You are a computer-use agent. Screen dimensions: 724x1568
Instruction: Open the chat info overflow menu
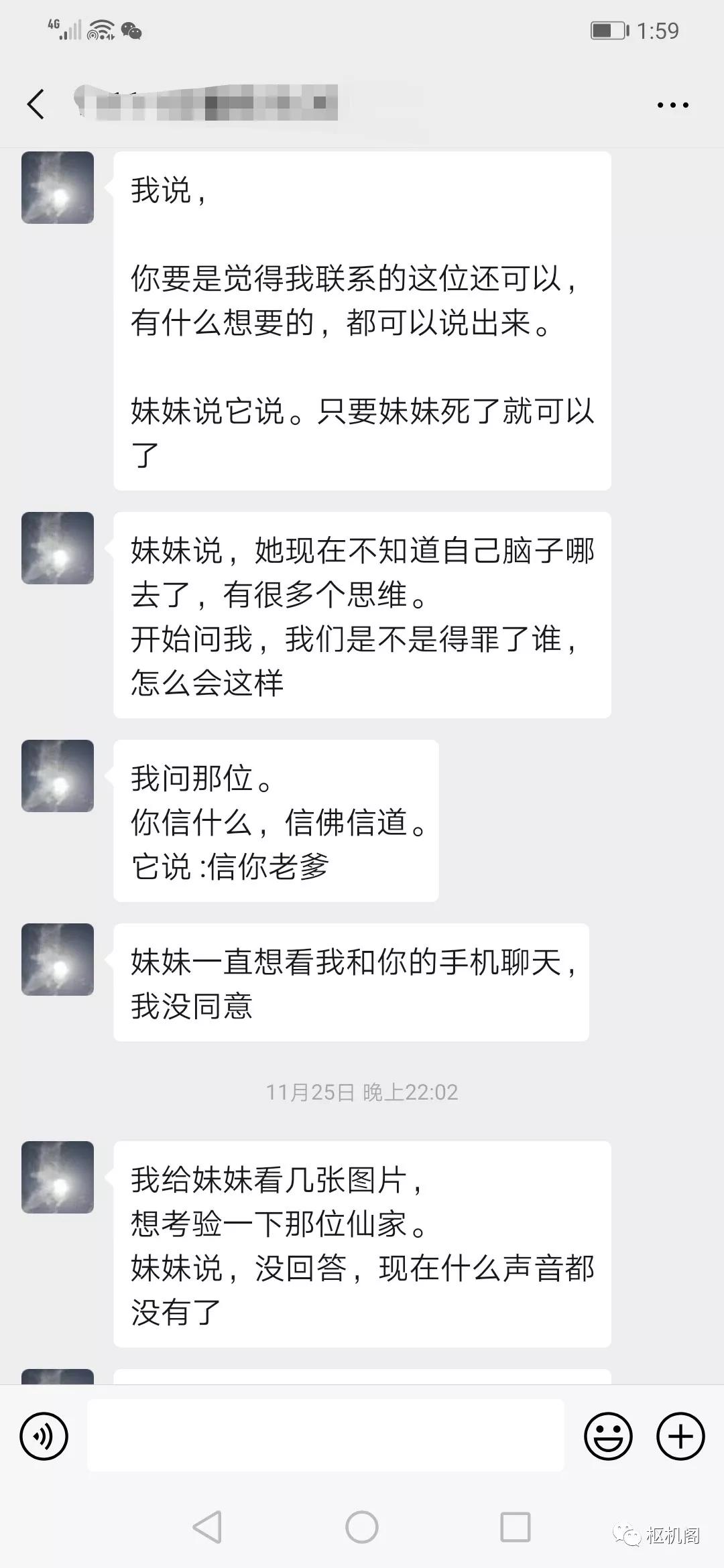[x=672, y=105]
